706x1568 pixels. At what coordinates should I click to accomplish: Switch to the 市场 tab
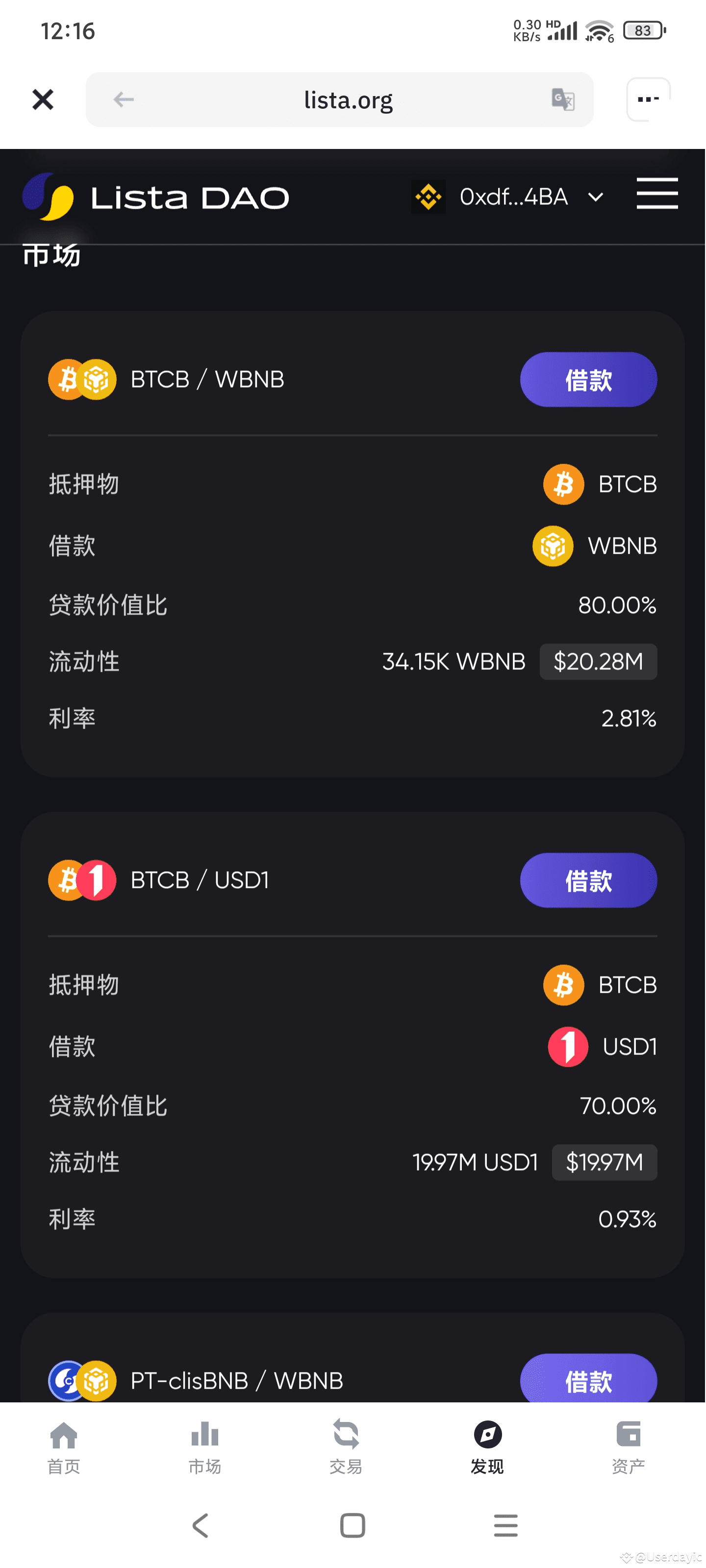click(x=204, y=1448)
